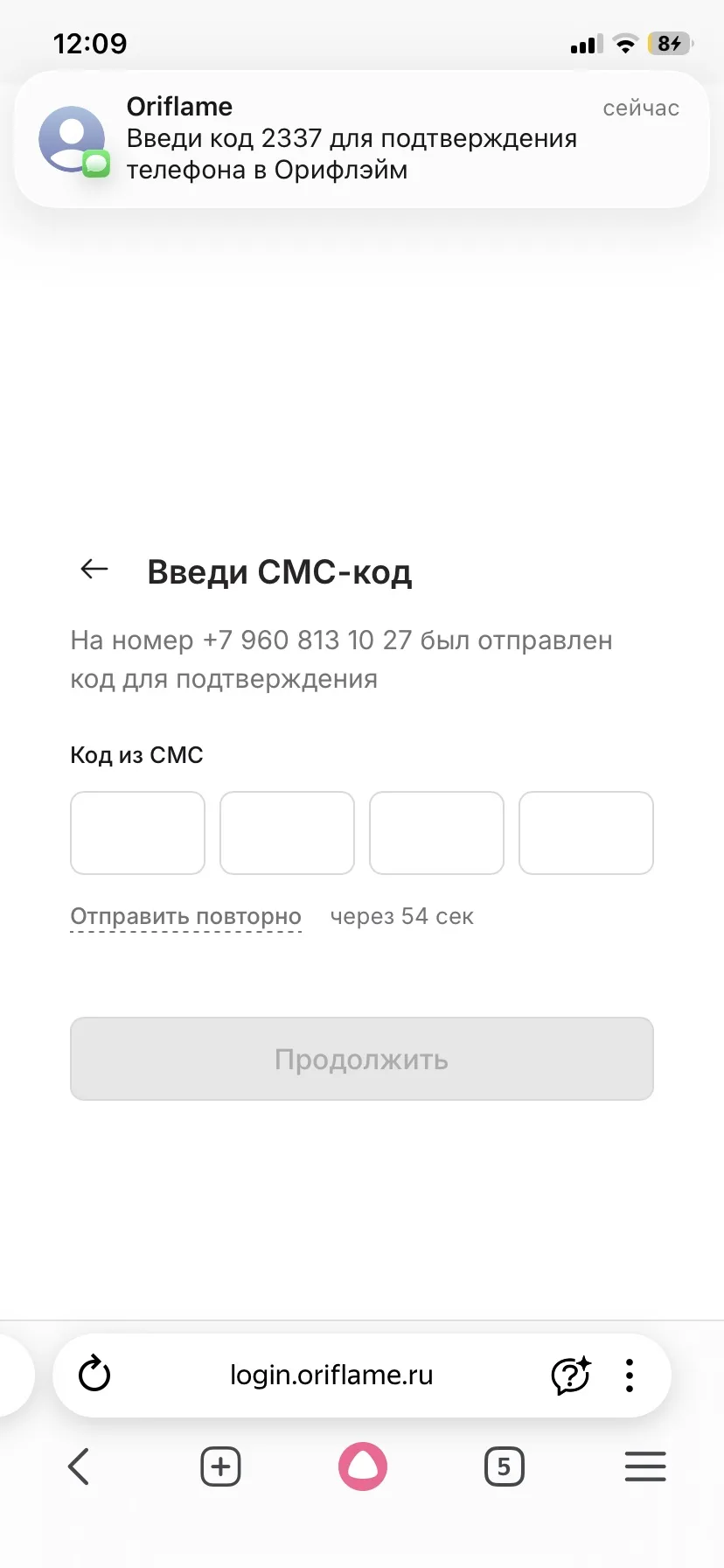This screenshot has height=1568, width=724.
Task: Open a new browser tab
Action: click(x=220, y=1466)
